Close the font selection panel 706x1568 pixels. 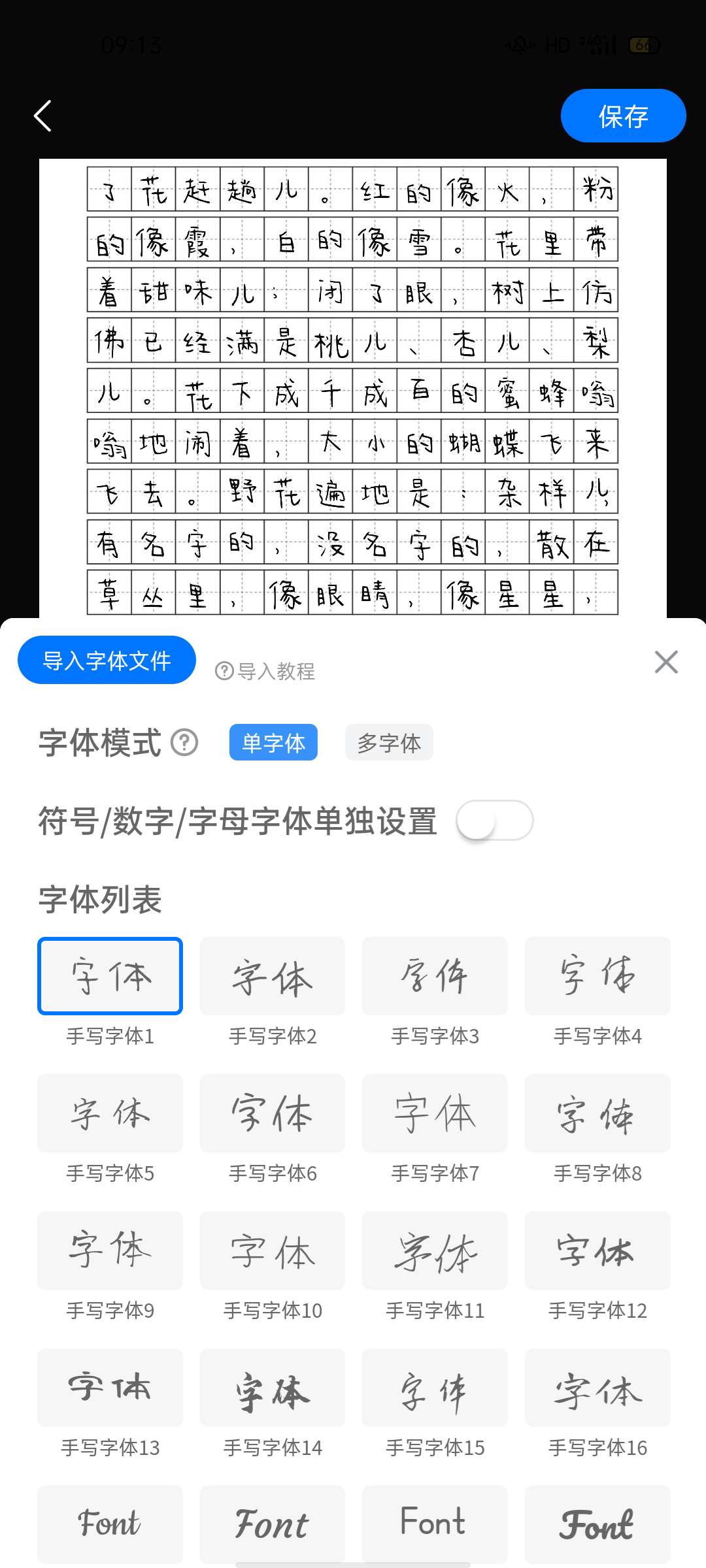point(666,662)
